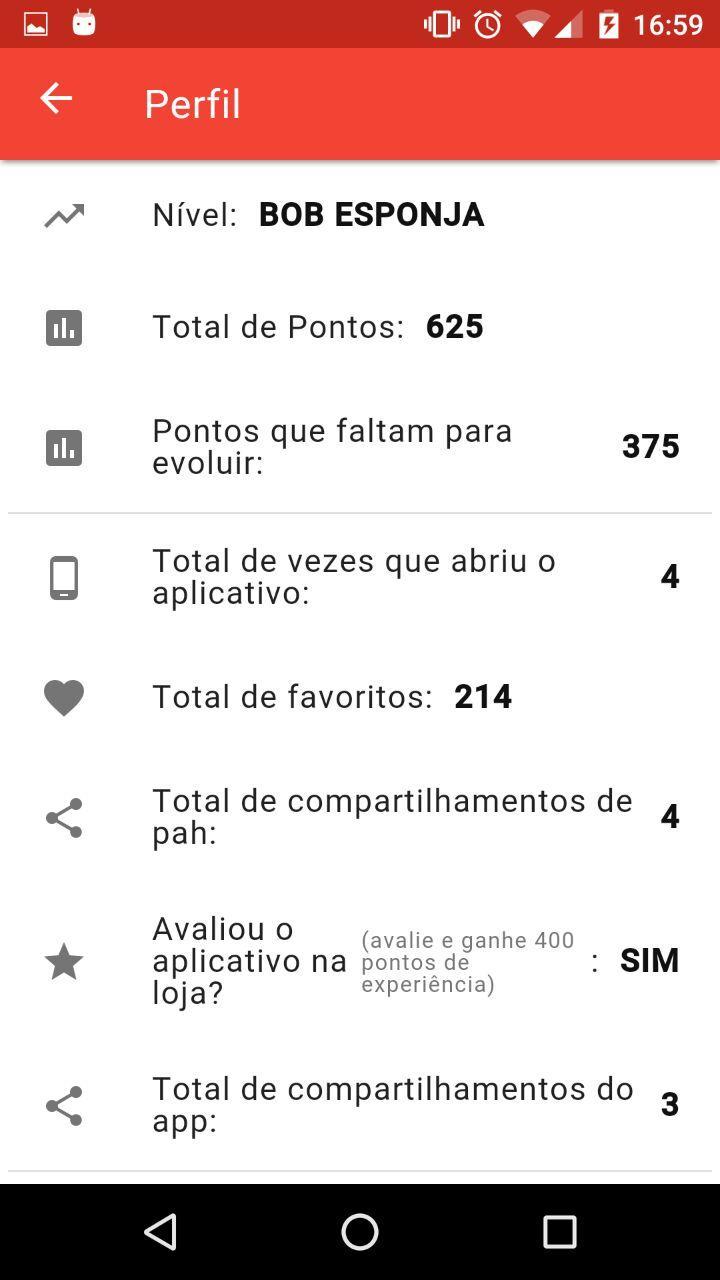The image size is (720, 1280).
Task: Tap the system back button
Action: 160,1232
